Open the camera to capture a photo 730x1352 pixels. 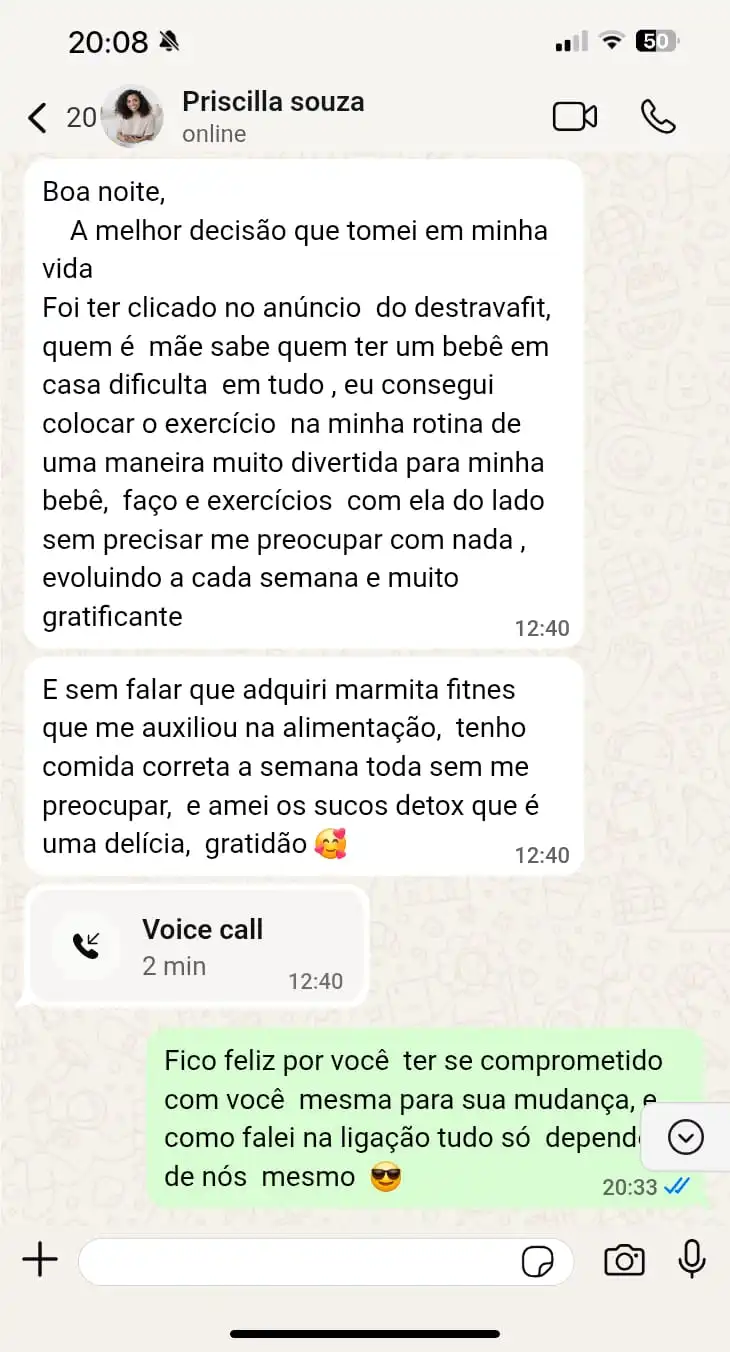[625, 1262]
